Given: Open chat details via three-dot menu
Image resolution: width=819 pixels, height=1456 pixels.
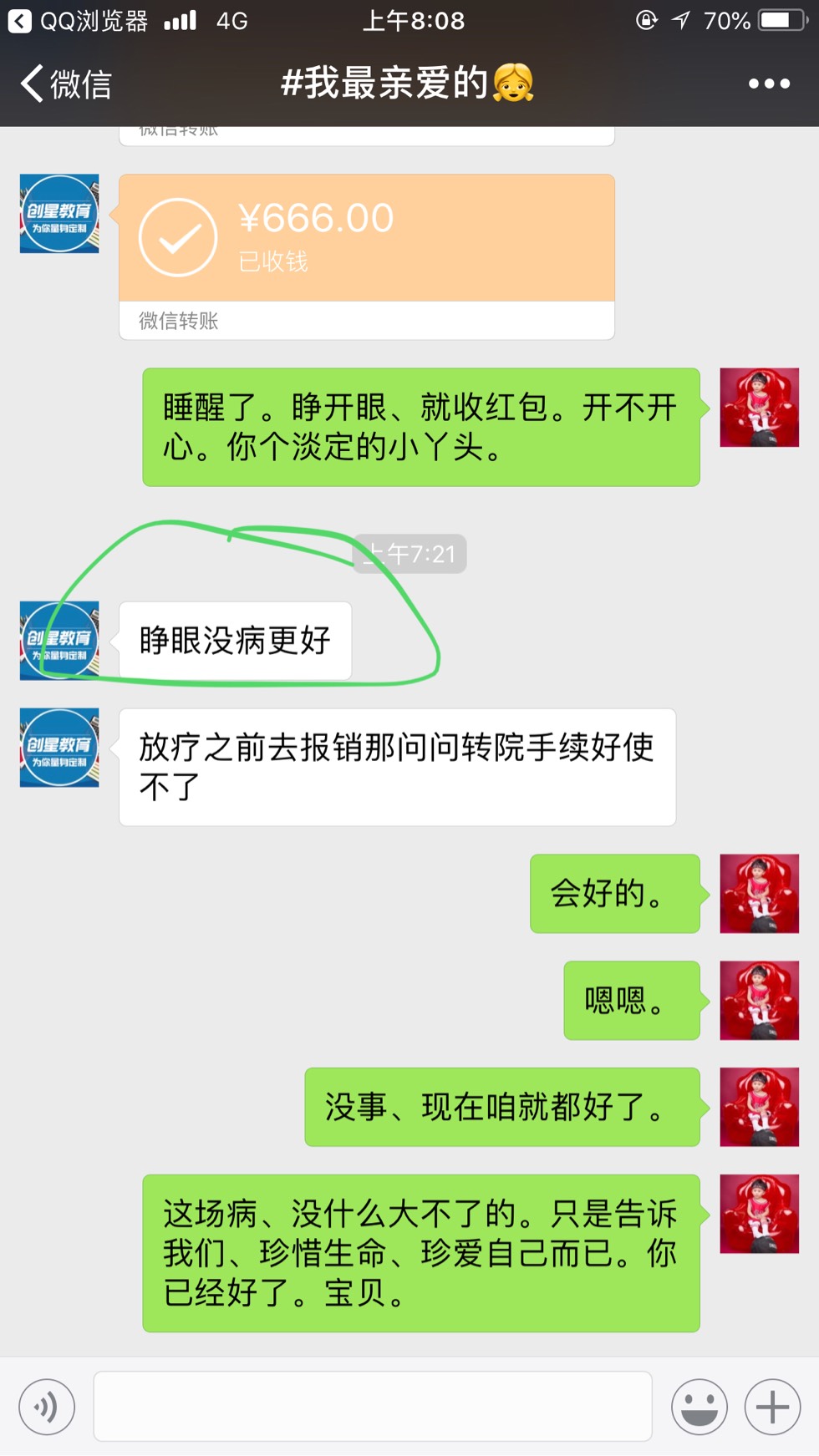Looking at the screenshot, I should (x=769, y=84).
